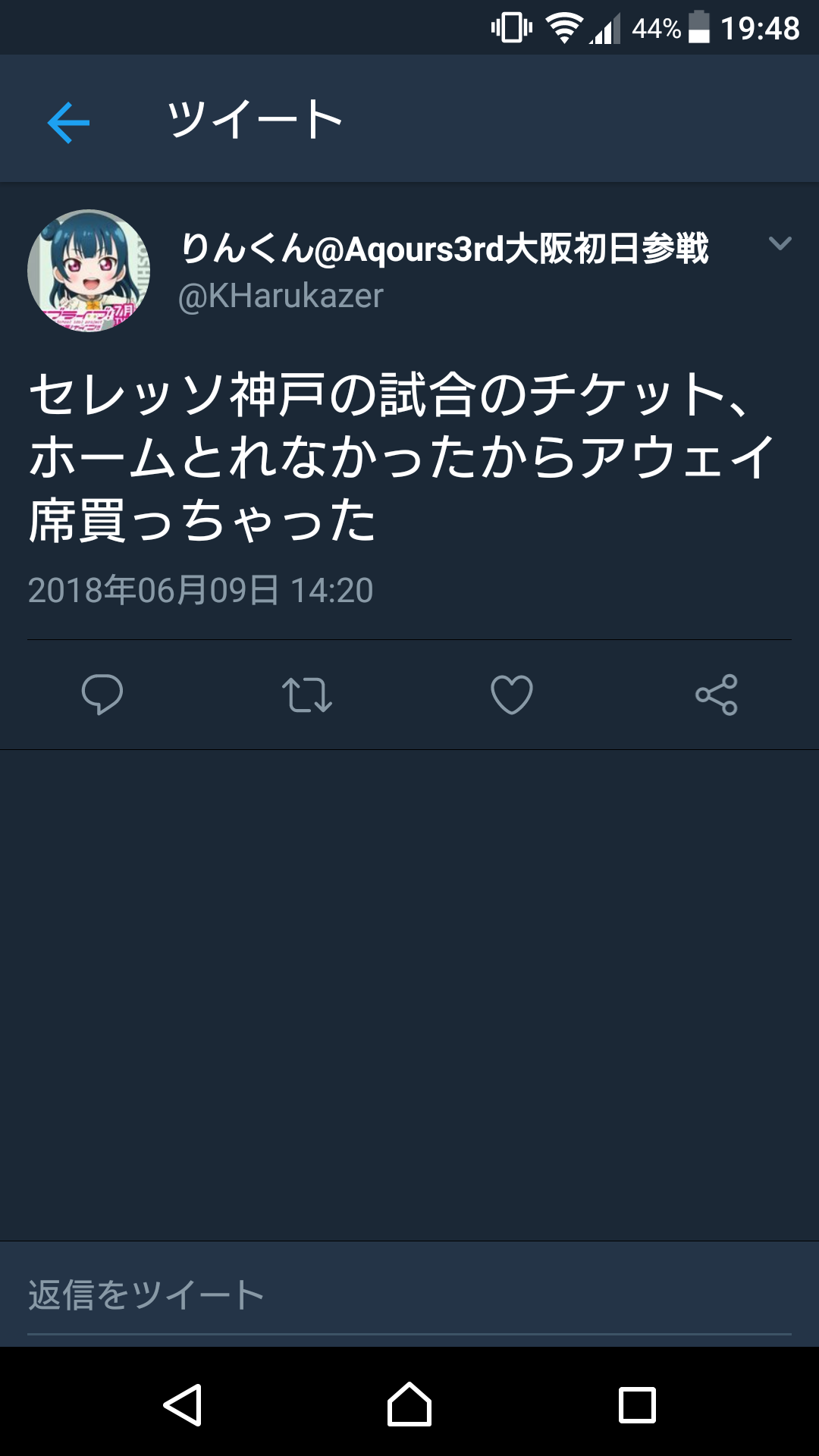
Task: Expand the tweet options chevron
Action: pos(780,243)
